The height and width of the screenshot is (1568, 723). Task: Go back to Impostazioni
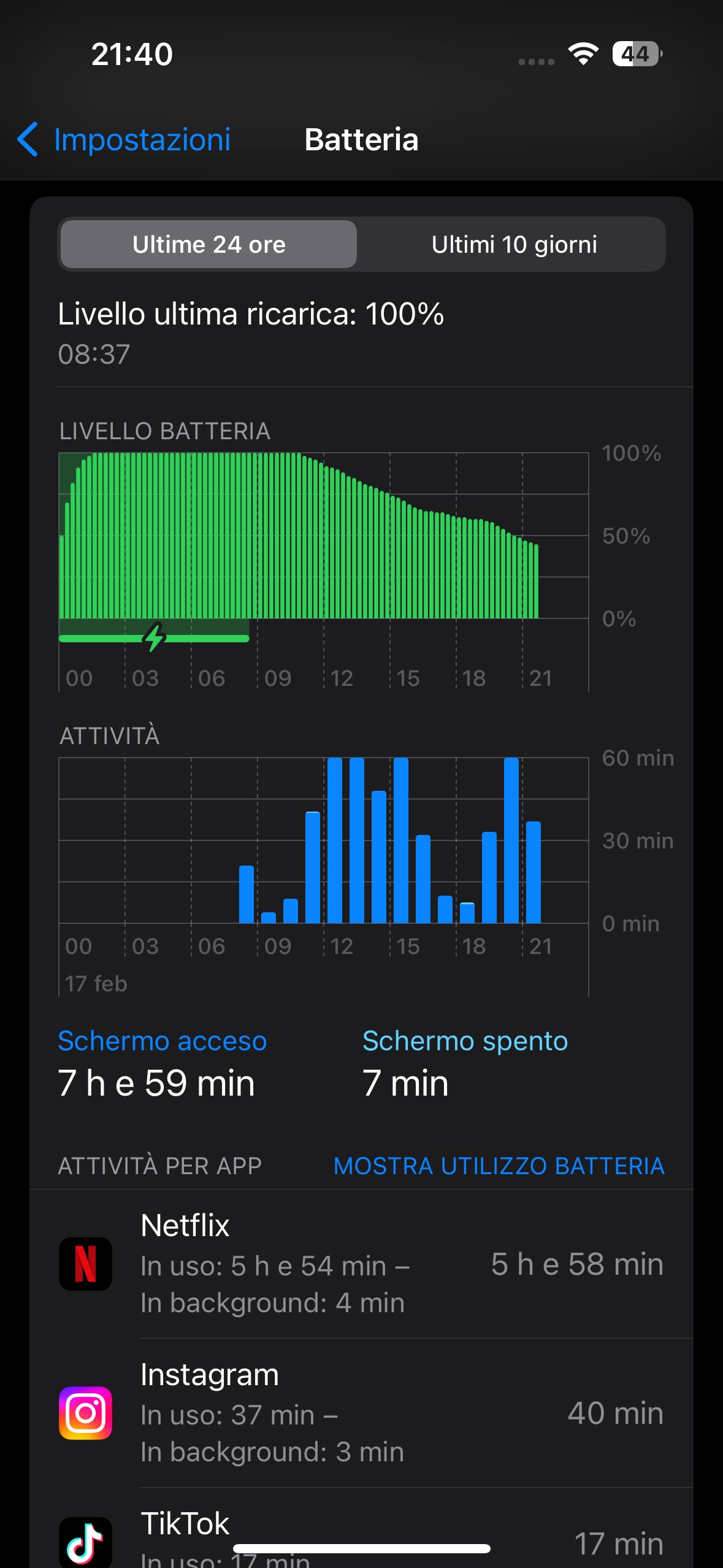coord(124,139)
